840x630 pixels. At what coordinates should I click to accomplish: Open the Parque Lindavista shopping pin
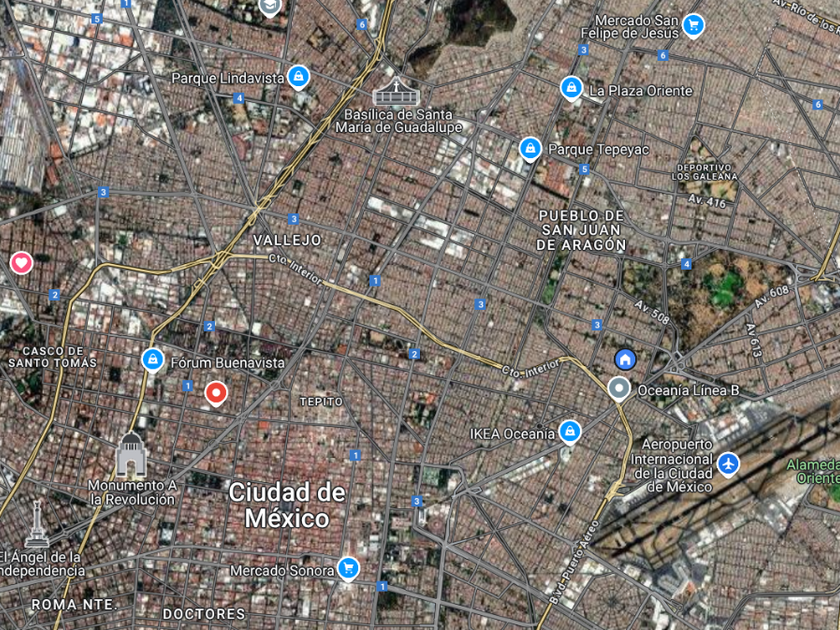tap(298, 76)
